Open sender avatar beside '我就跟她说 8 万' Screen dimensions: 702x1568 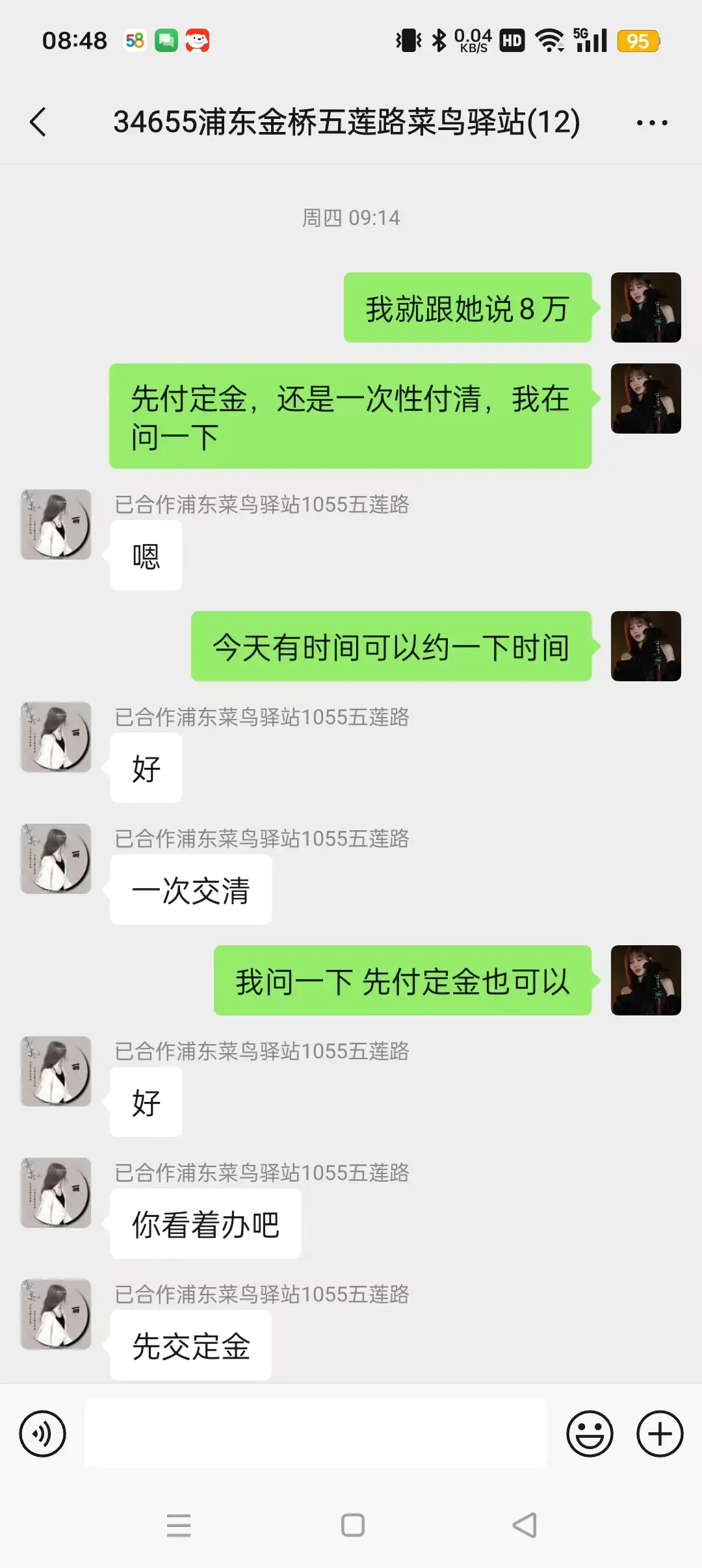pyautogui.click(x=645, y=307)
